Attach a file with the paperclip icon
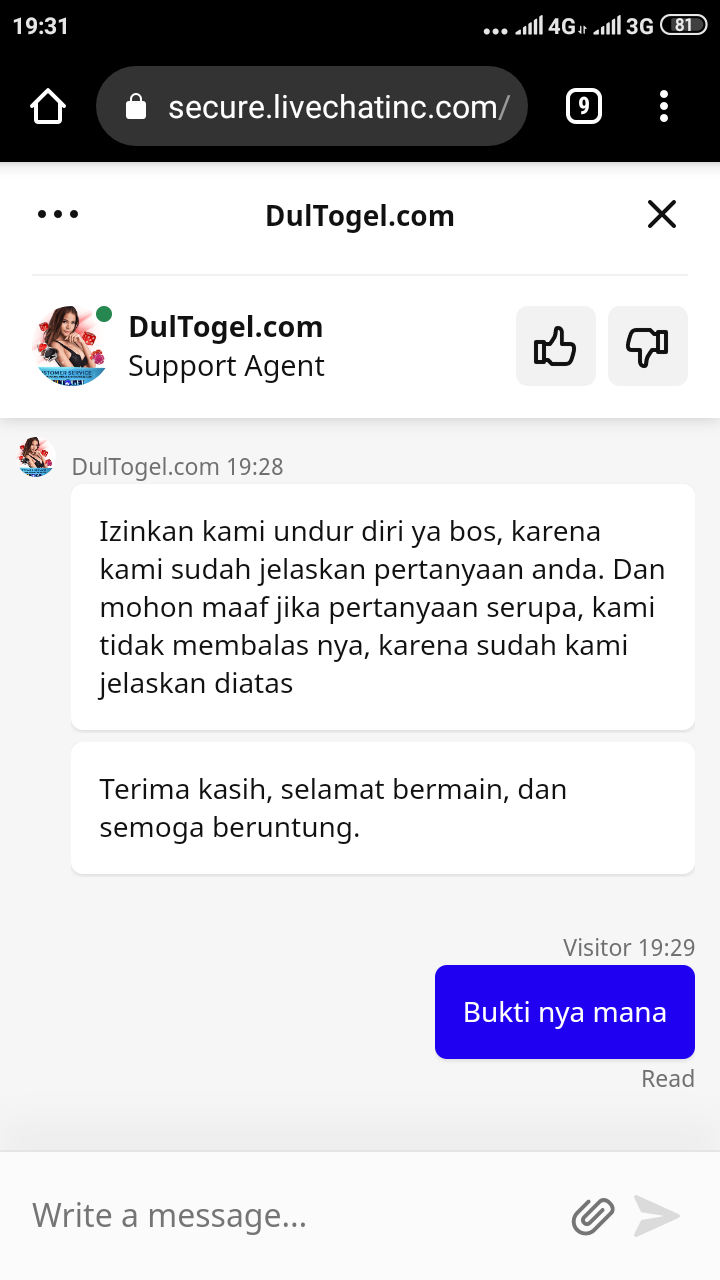Screen dimensions: 720x1280 tap(593, 1216)
